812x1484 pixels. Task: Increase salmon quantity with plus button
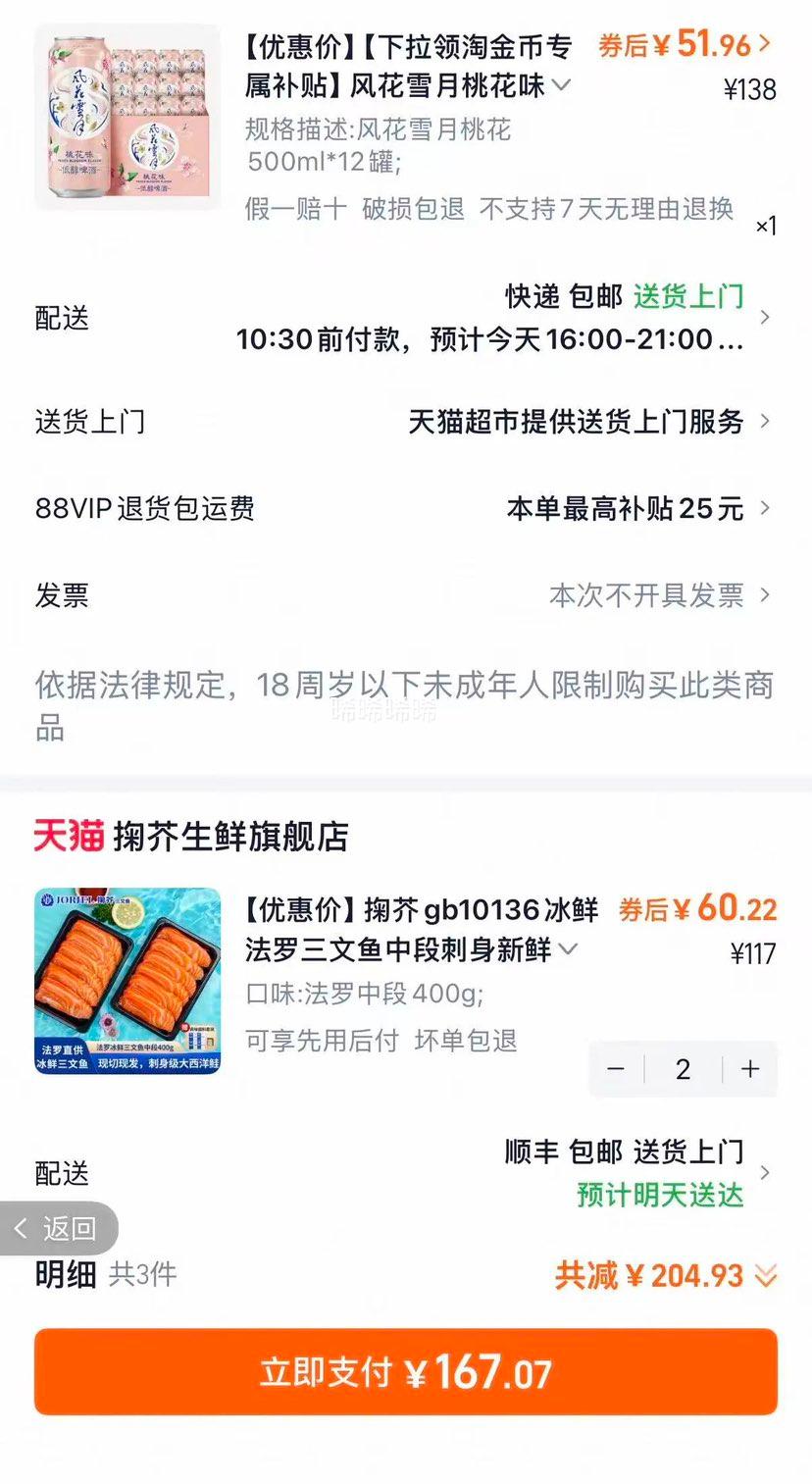(750, 1069)
